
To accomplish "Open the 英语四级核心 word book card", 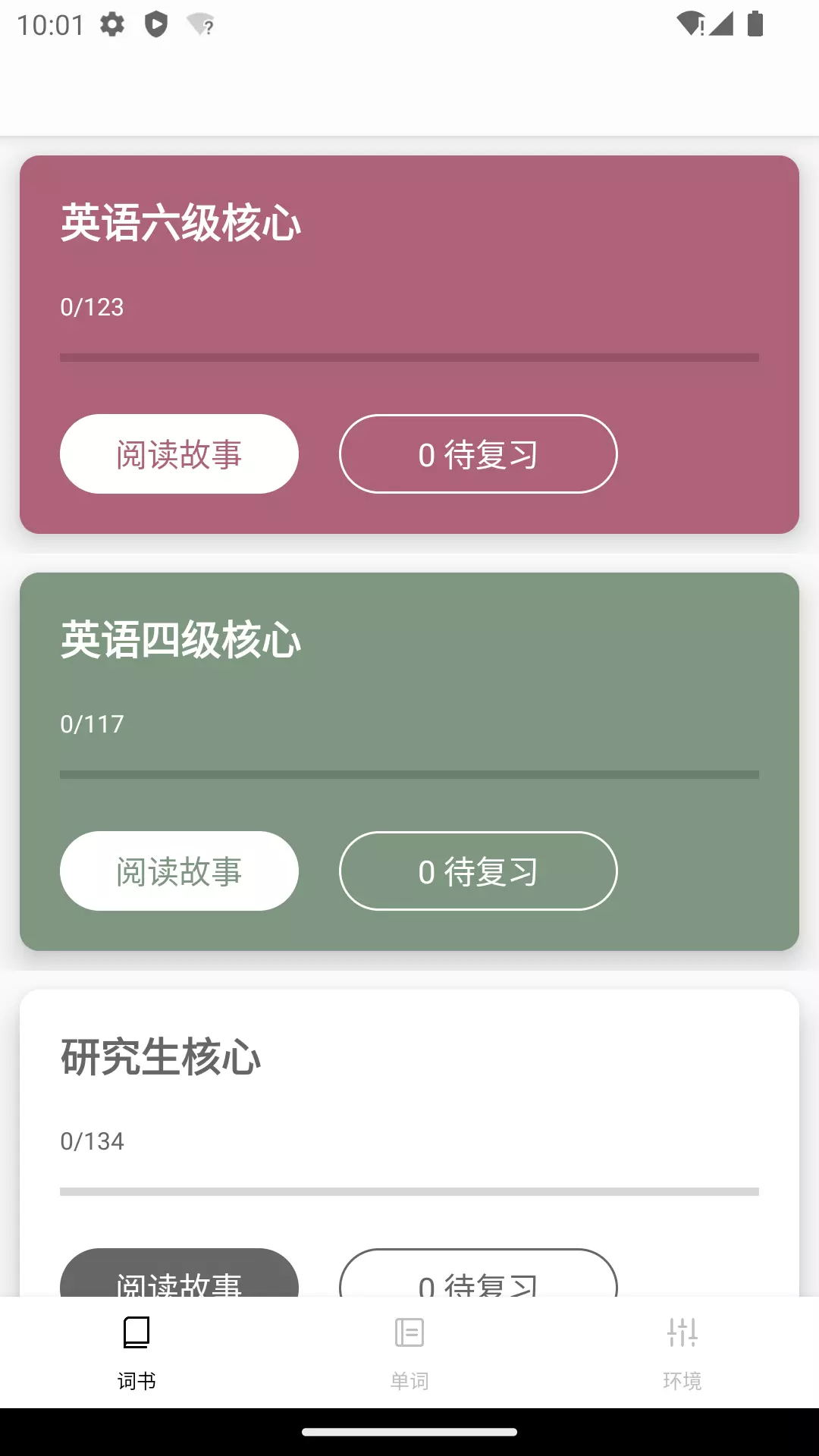I will (409, 761).
